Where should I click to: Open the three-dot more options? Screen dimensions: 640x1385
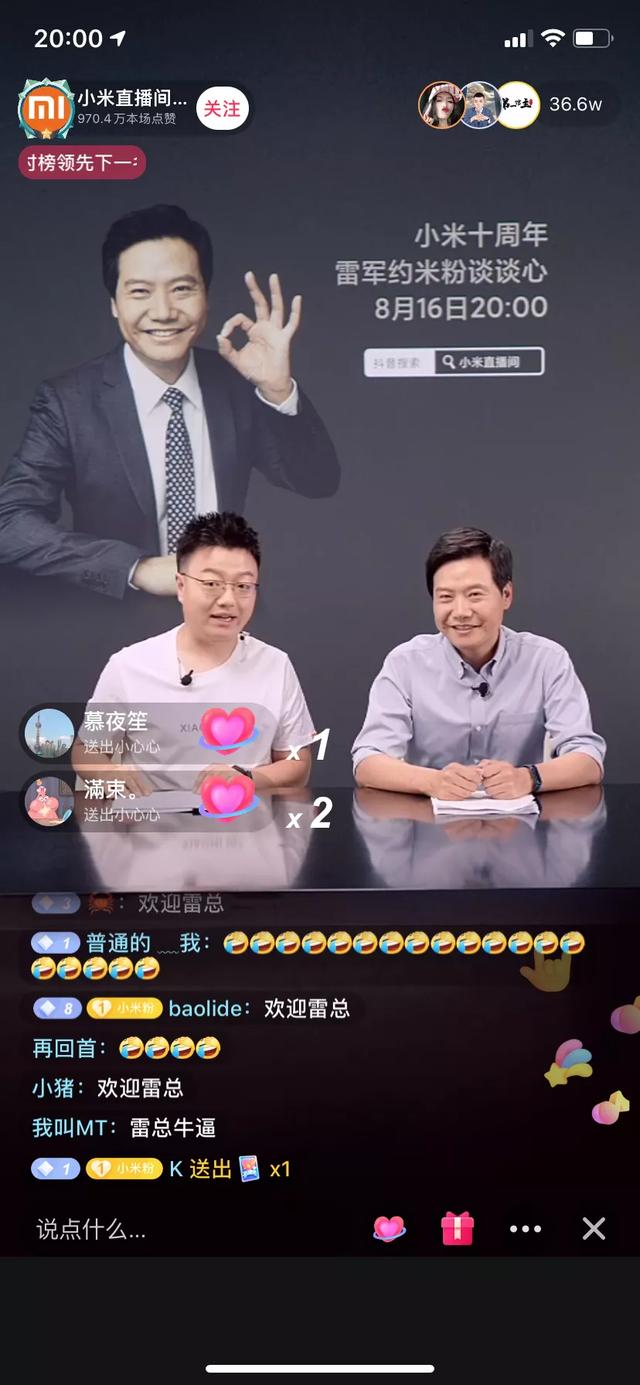(x=525, y=1228)
